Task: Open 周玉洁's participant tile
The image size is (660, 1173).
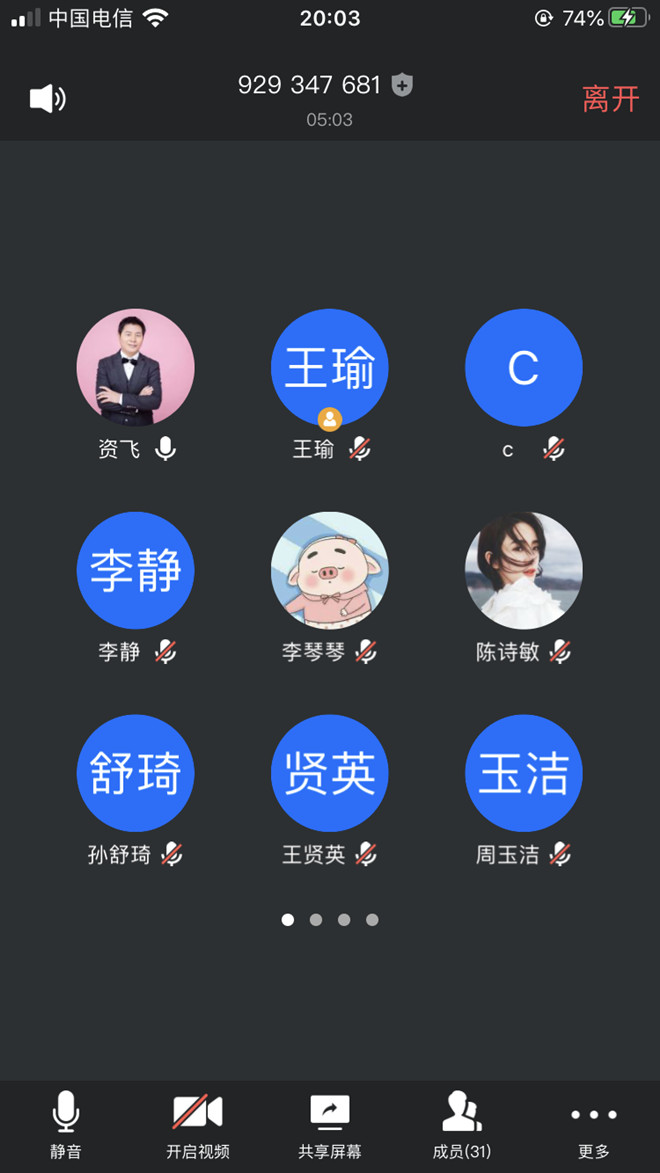Action: [x=523, y=773]
